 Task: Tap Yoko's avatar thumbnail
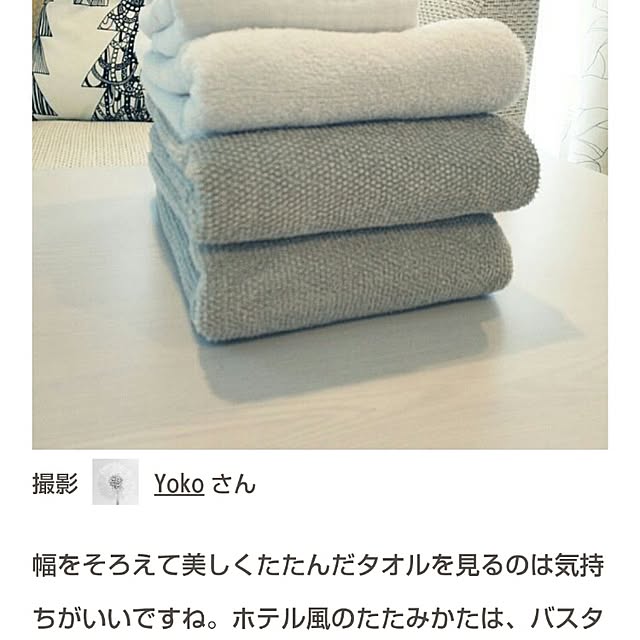(116, 484)
